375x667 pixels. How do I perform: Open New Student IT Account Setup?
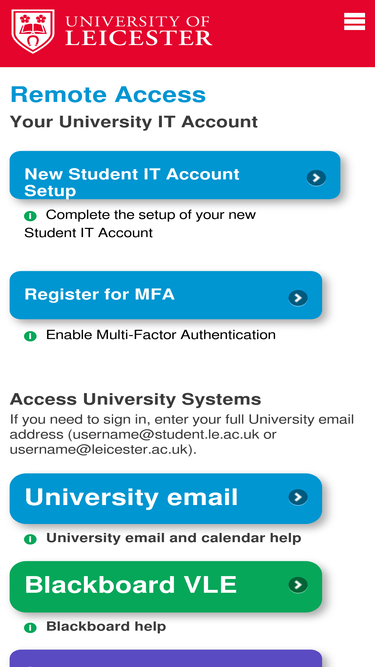click(175, 175)
